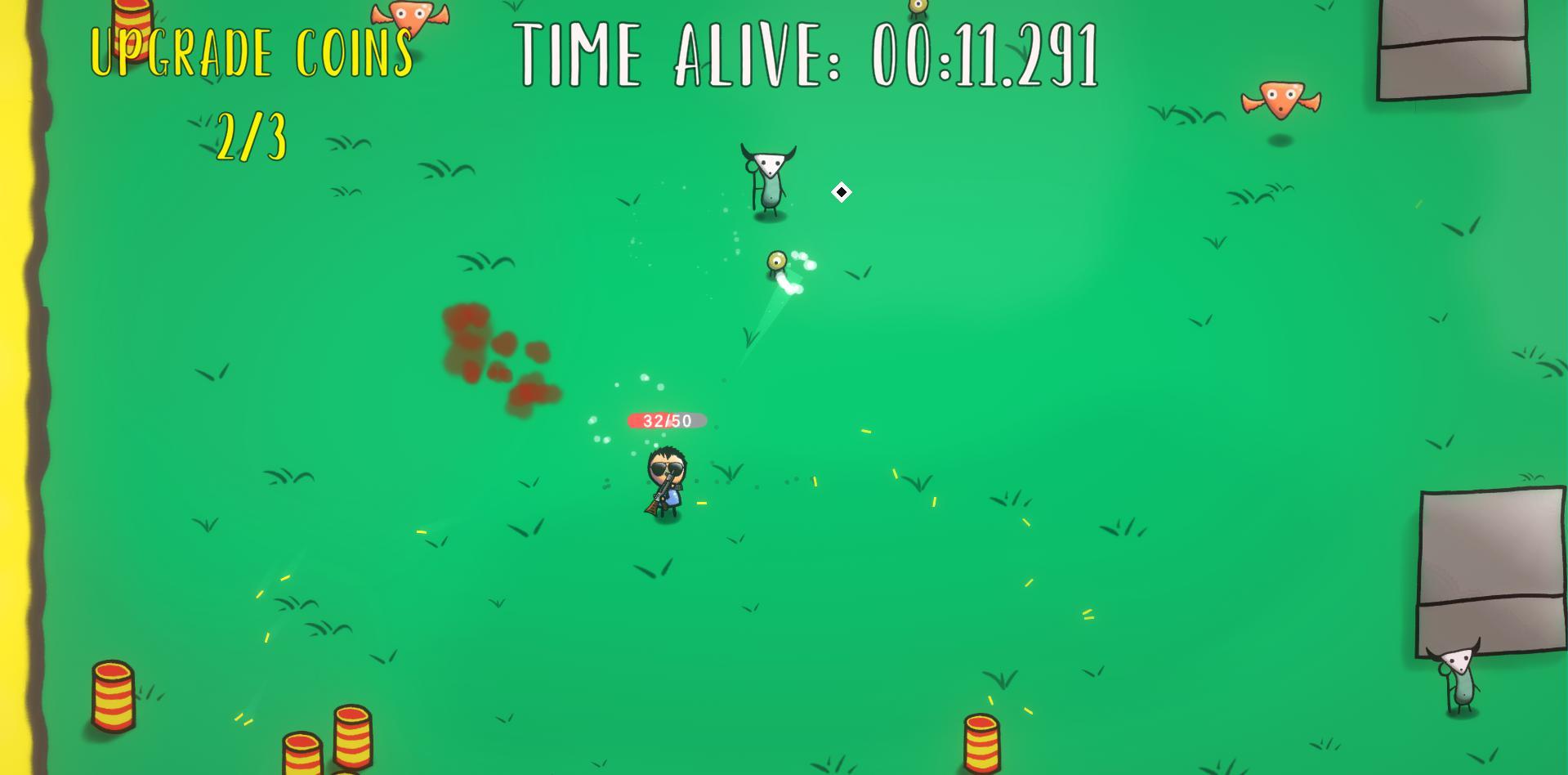
Task: Shoot the skull enemy beside the lower gray block
Action: point(1459,679)
